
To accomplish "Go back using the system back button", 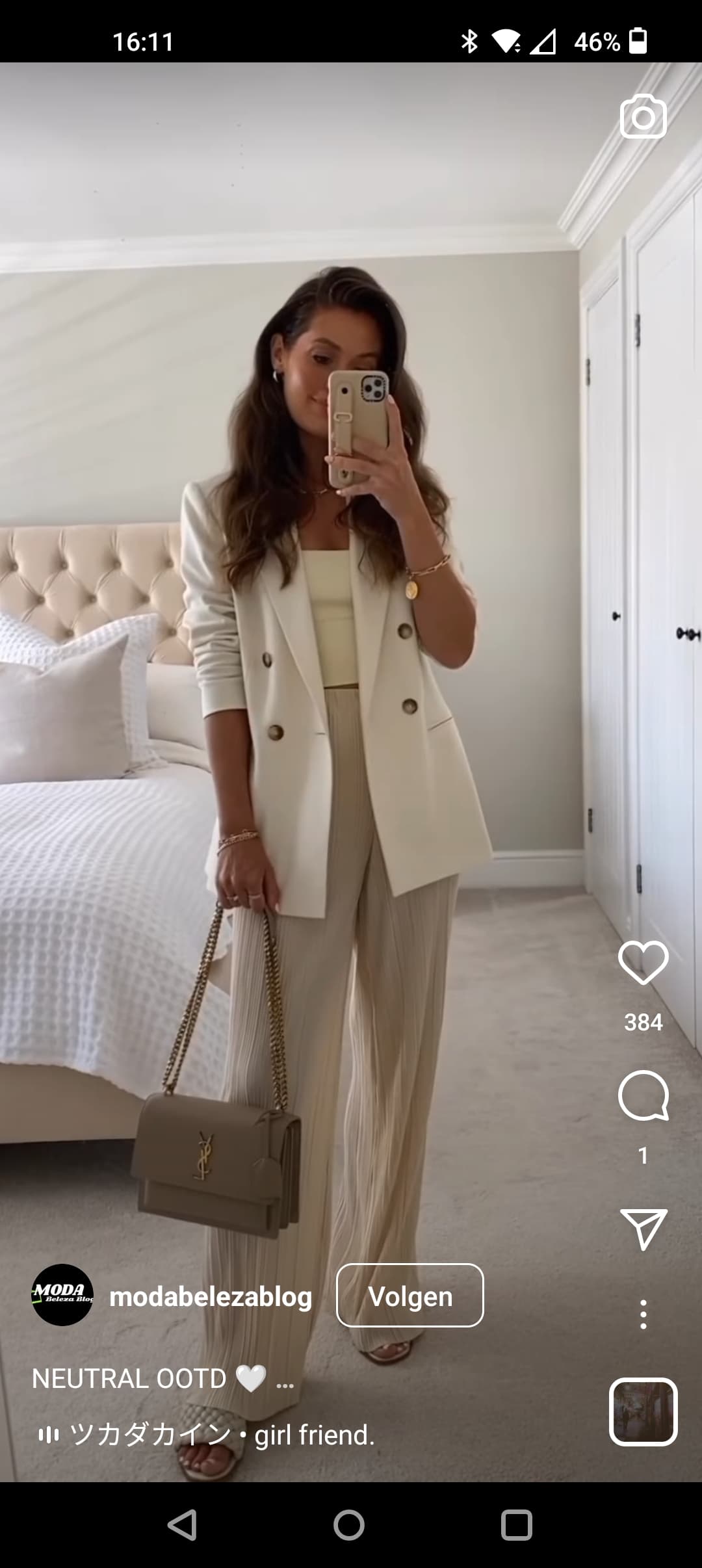I will (181, 1525).
